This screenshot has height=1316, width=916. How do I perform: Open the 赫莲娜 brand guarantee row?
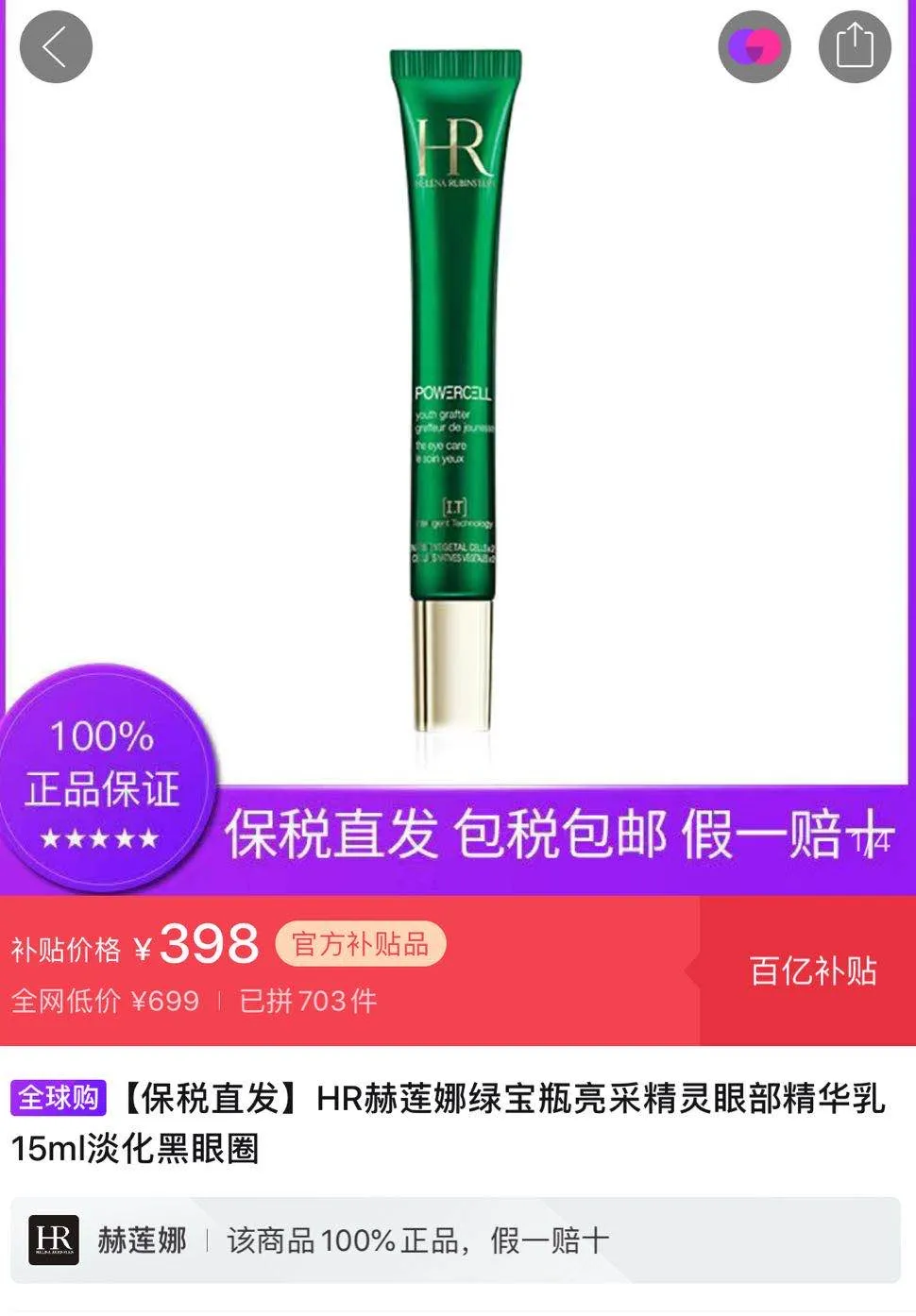[455, 1240]
